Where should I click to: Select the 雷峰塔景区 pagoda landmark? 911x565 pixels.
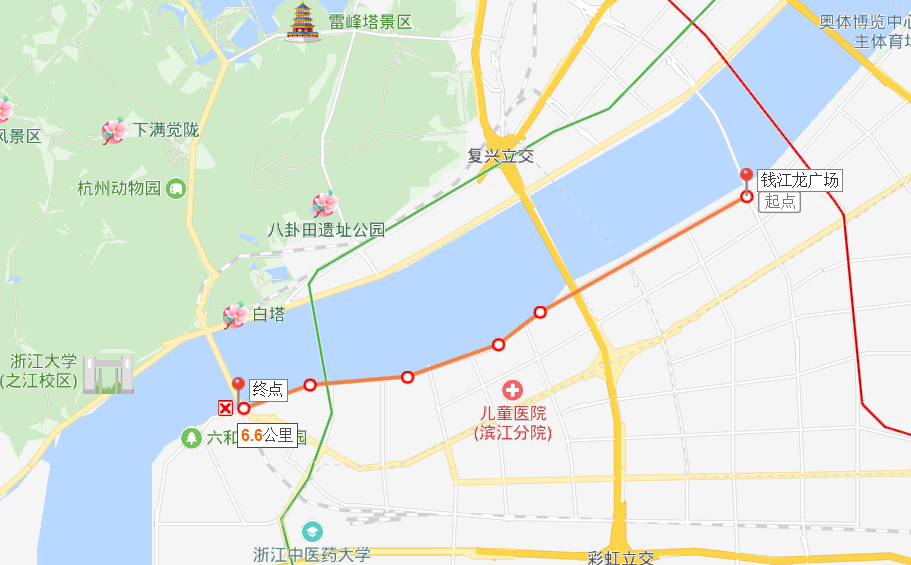click(302, 20)
